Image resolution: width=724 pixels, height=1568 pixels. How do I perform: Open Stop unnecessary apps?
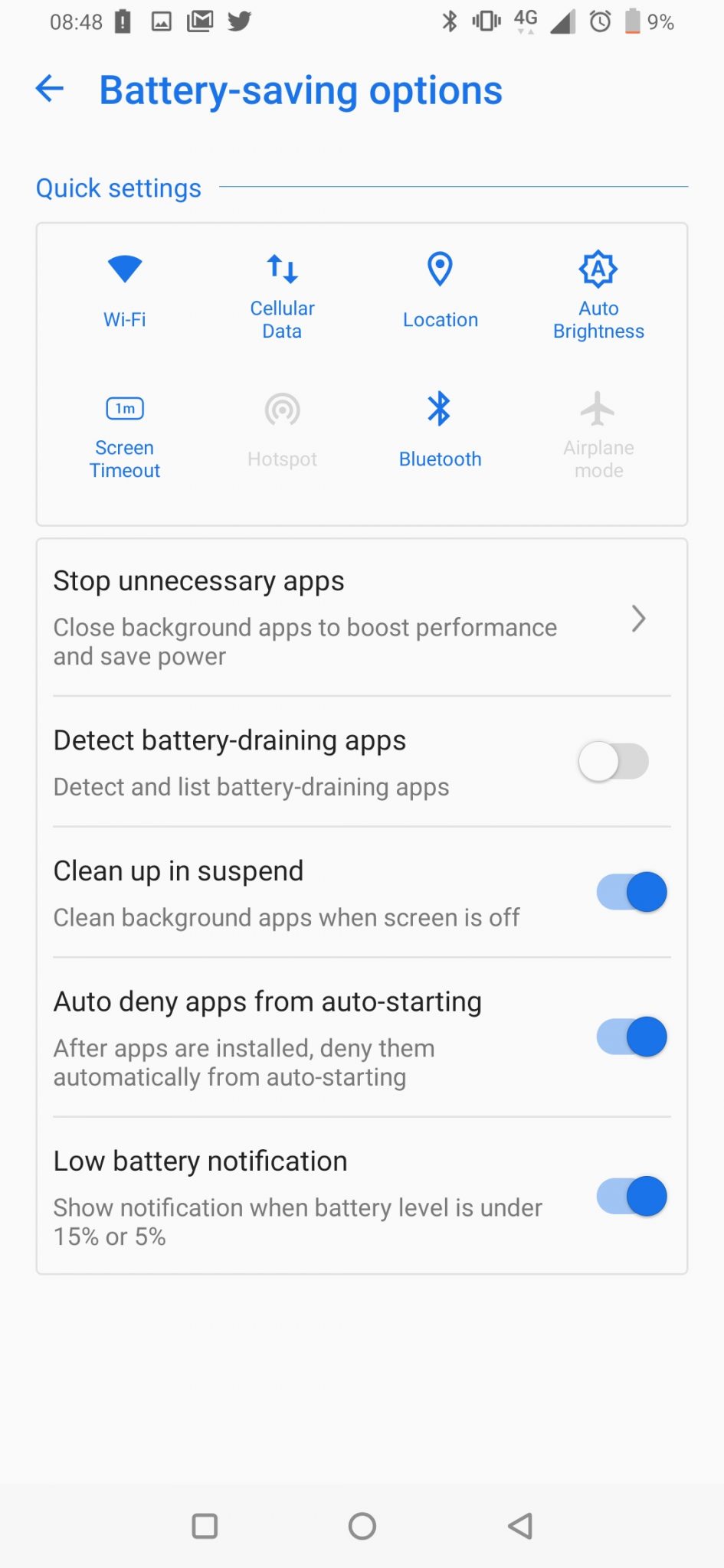[x=362, y=618]
